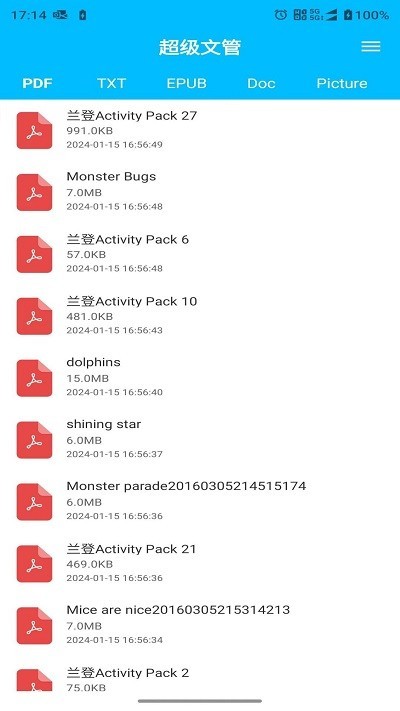Image resolution: width=400 pixels, height=711 pixels.
Task: Open the dolphins PDF
Action: tap(200, 378)
